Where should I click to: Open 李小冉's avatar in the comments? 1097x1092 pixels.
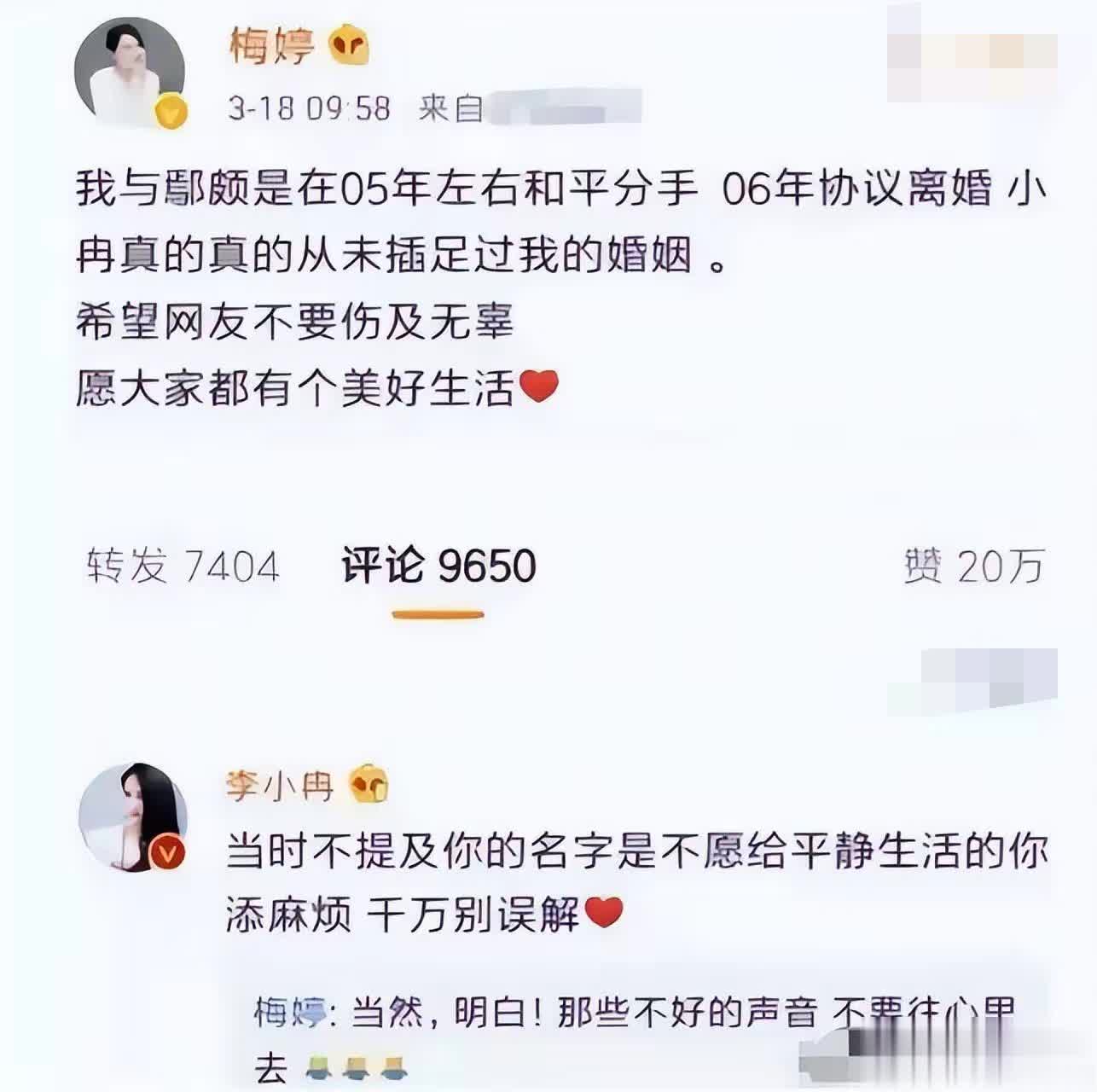(133, 816)
